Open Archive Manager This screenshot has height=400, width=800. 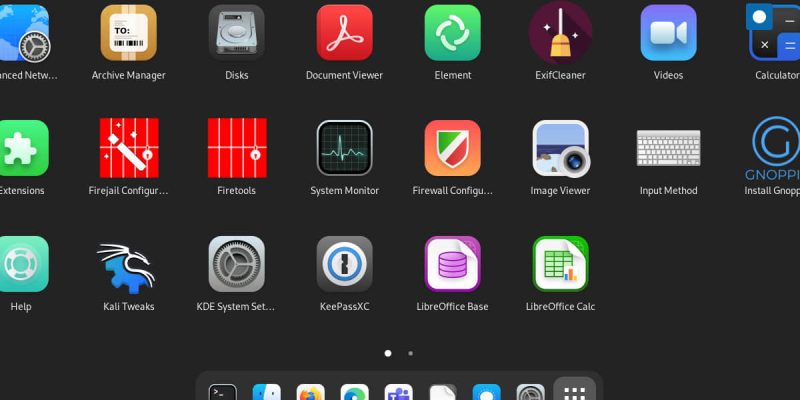128,33
